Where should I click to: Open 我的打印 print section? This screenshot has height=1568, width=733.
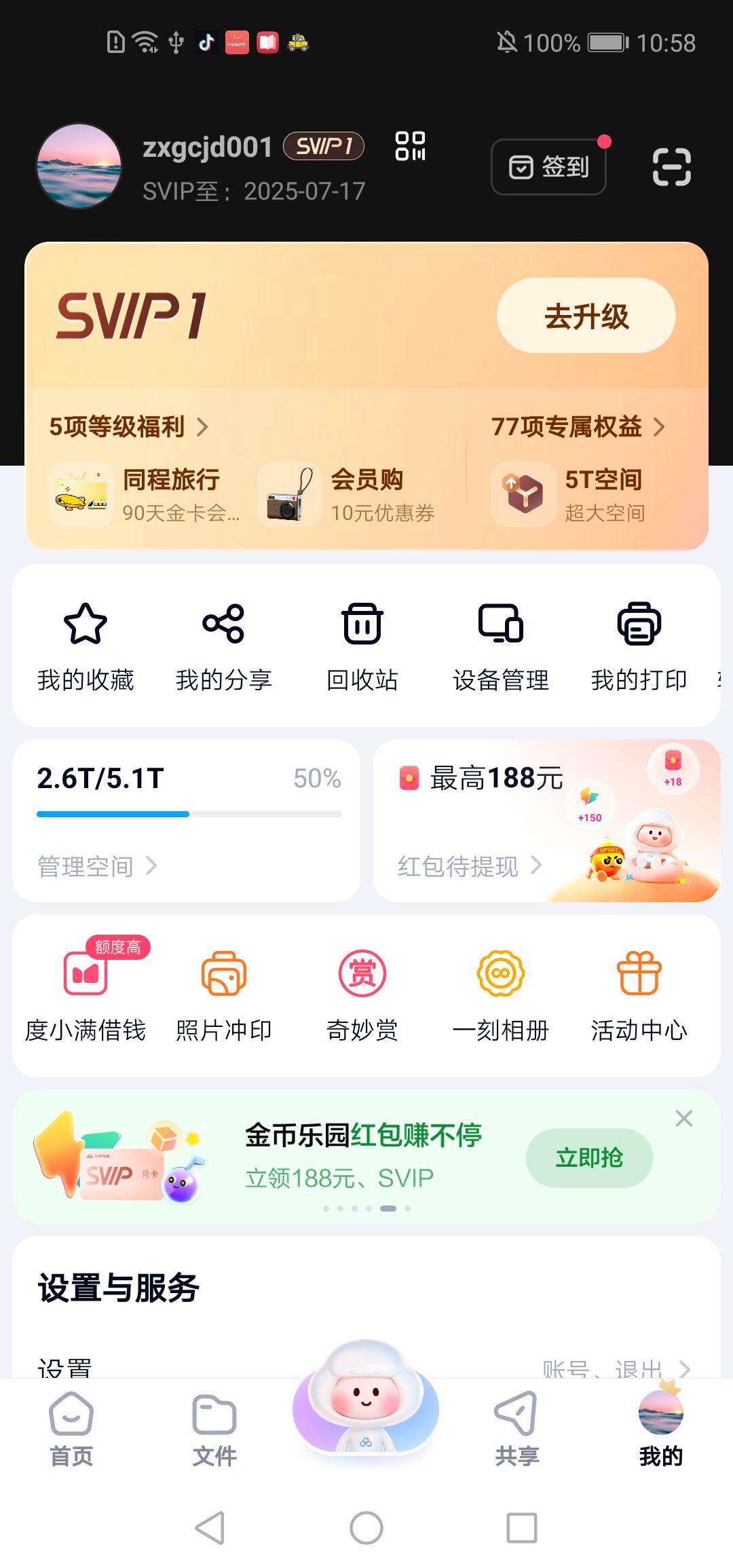[x=639, y=645]
